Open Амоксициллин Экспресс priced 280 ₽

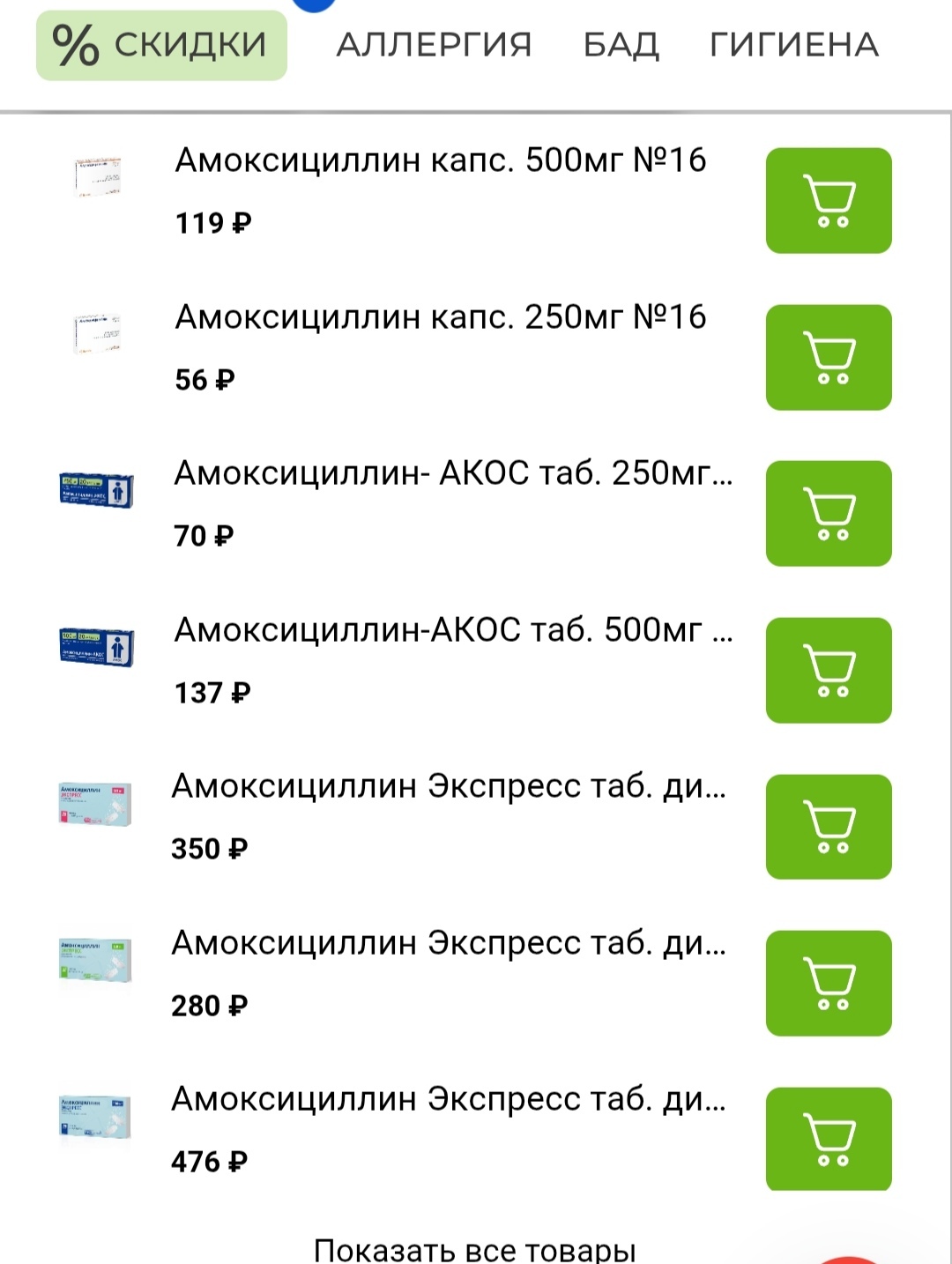pyautogui.click(x=449, y=943)
